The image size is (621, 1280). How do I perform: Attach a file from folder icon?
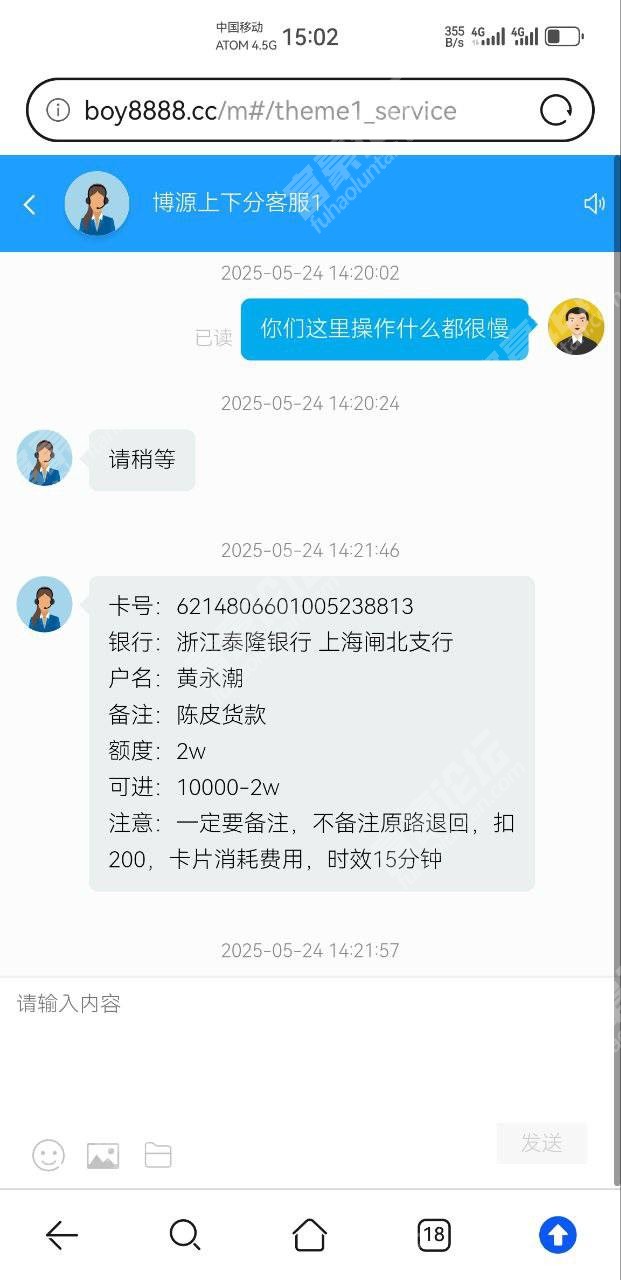tap(158, 1155)
